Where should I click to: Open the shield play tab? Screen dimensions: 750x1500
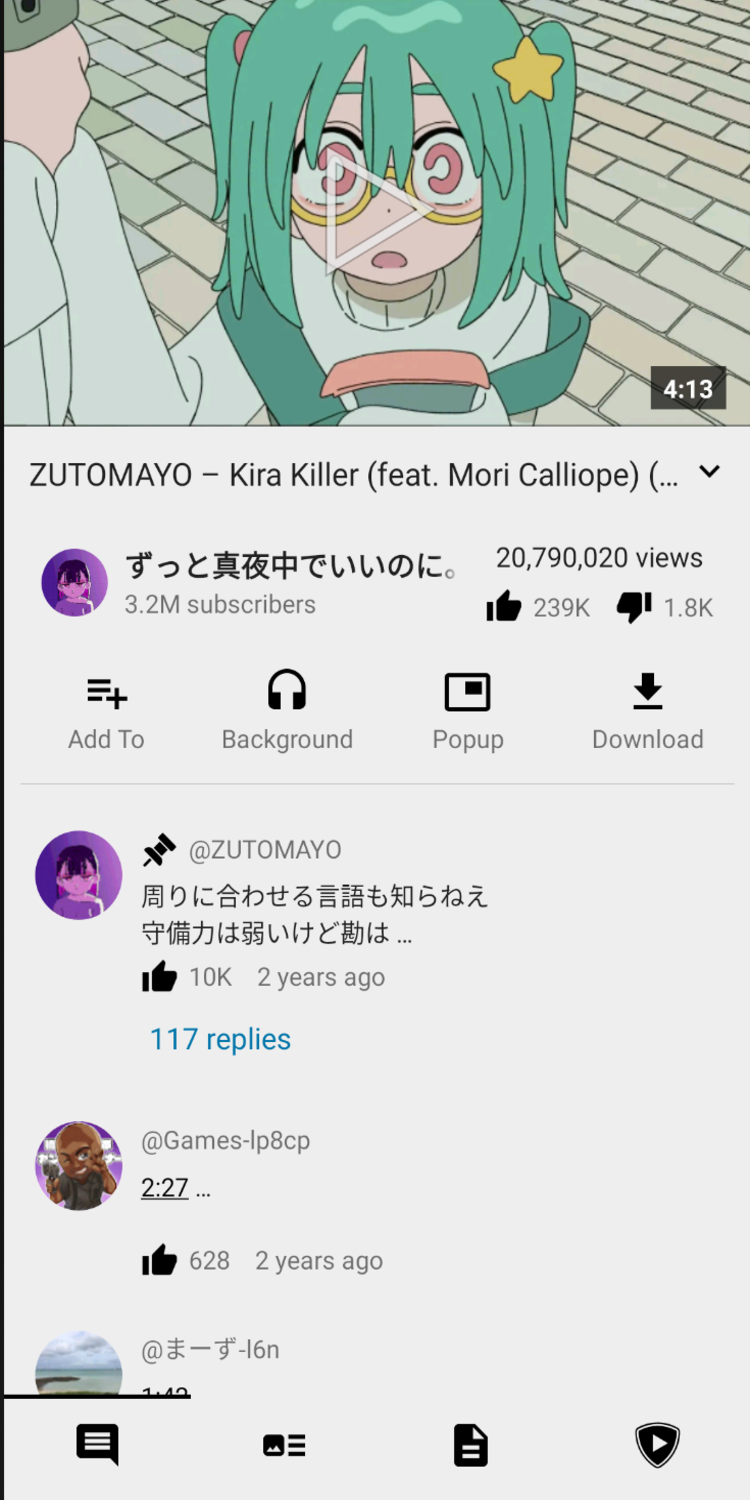(x=657, y=1445)
